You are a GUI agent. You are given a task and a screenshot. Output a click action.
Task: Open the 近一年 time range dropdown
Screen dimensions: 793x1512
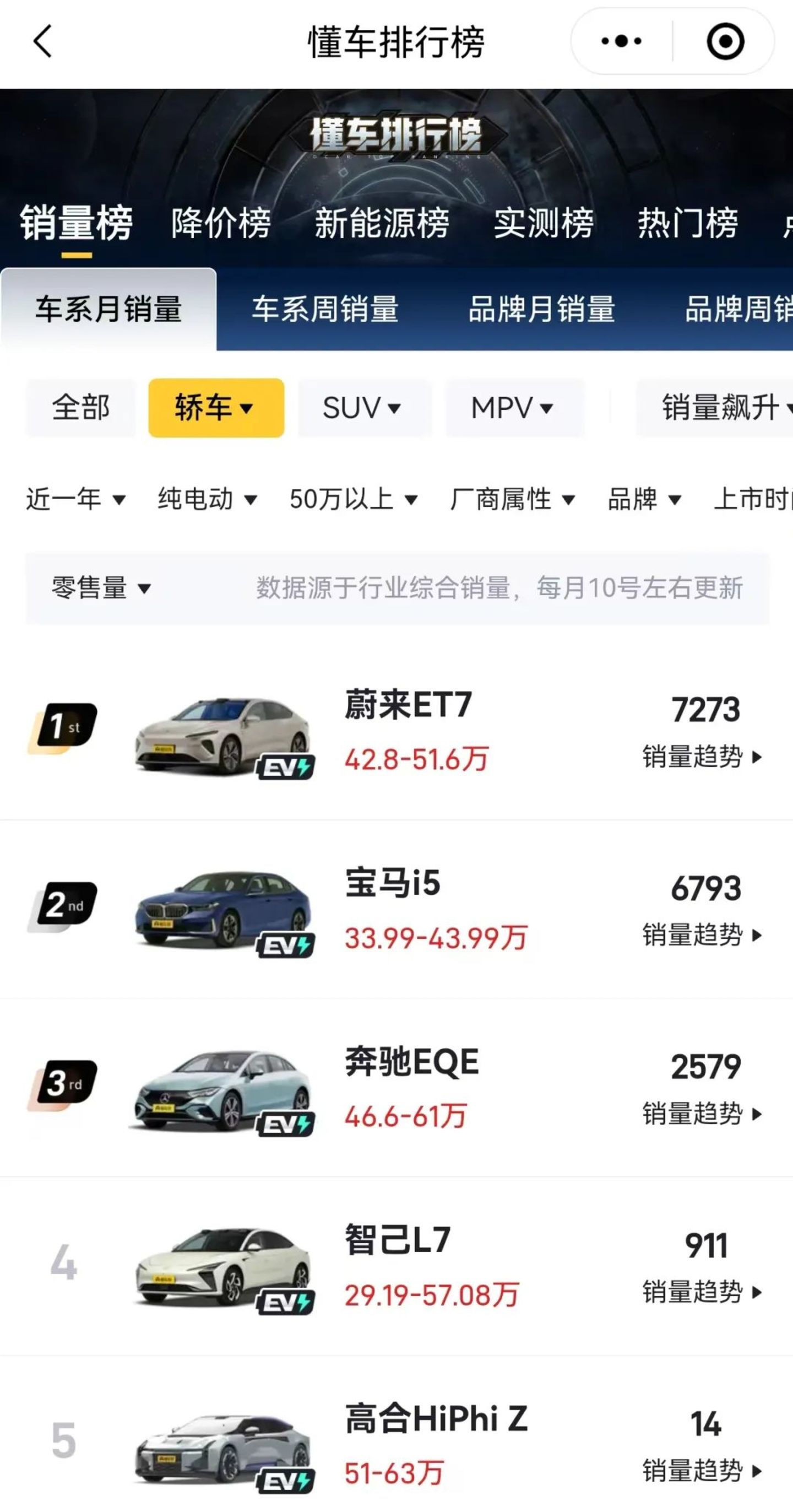click(x=75, y=499)
